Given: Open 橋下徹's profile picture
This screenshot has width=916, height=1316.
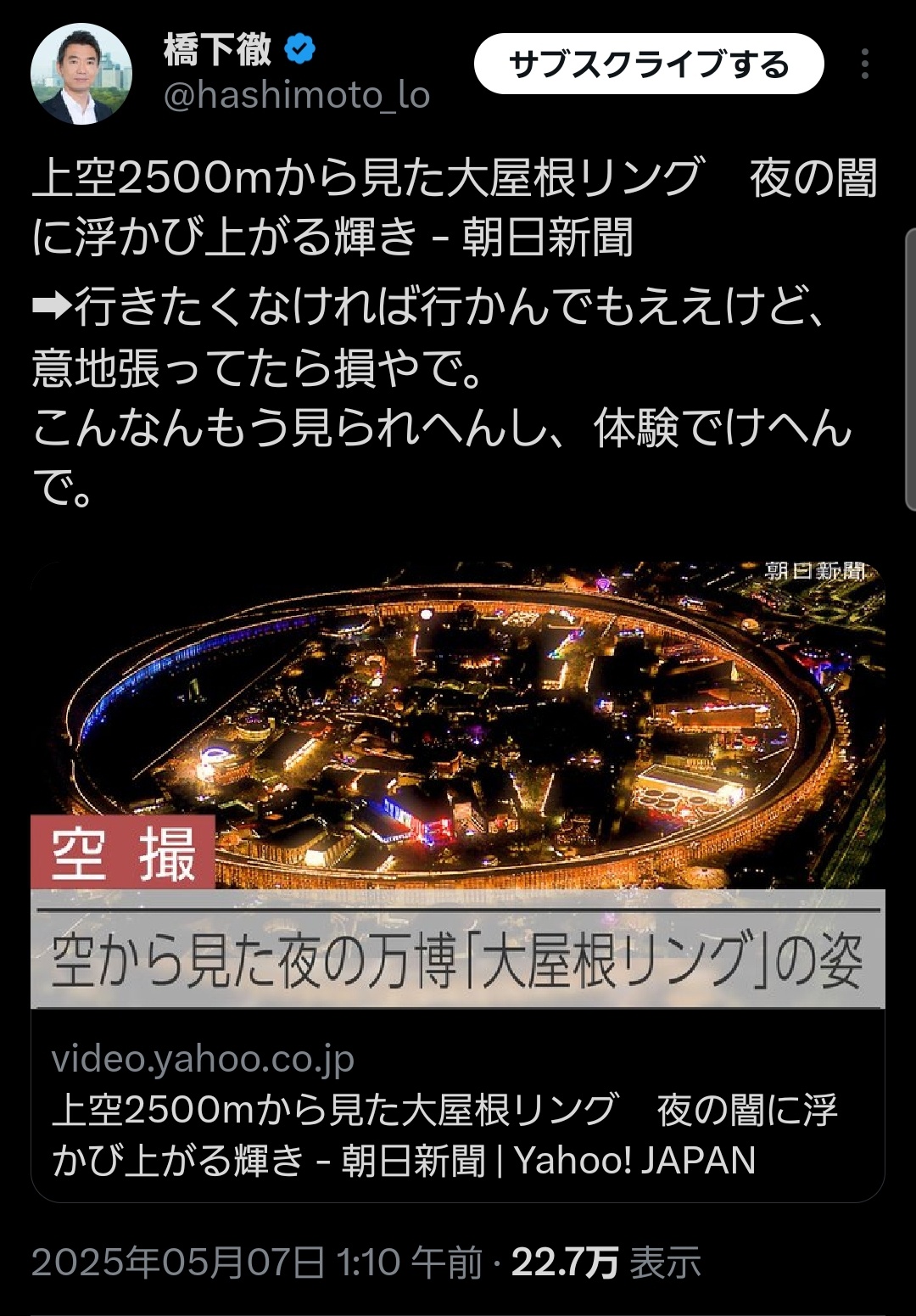Looking at the screenshot, I should click(x=81, y=75).
